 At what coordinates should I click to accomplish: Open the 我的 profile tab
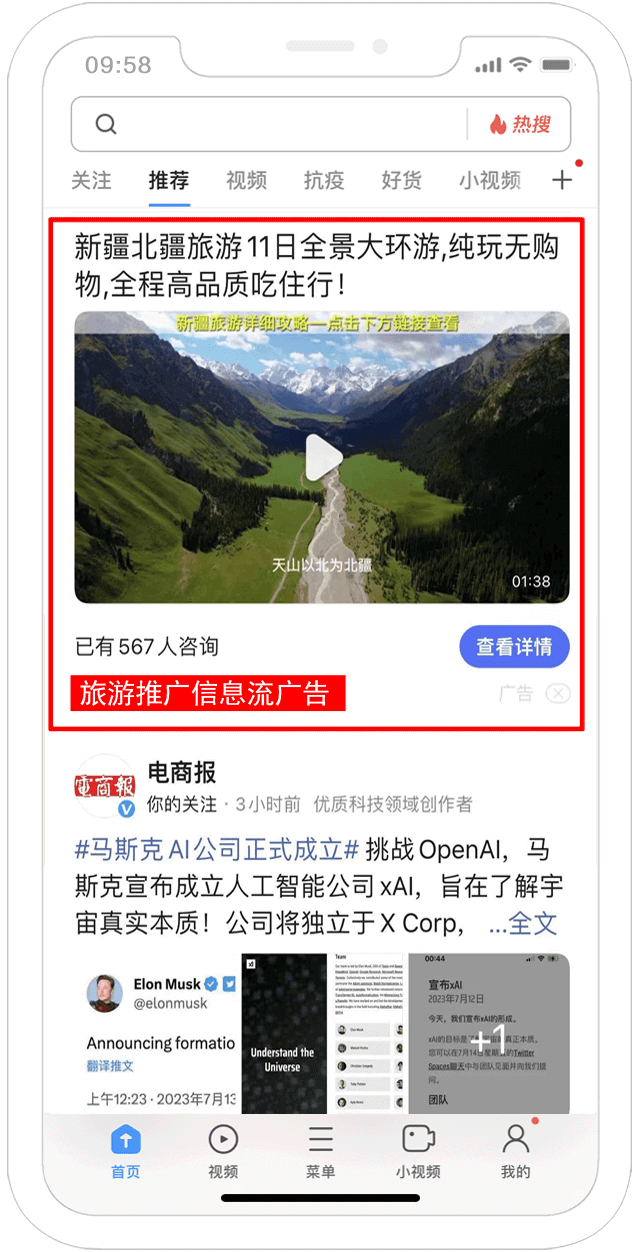coord(515,1150)
